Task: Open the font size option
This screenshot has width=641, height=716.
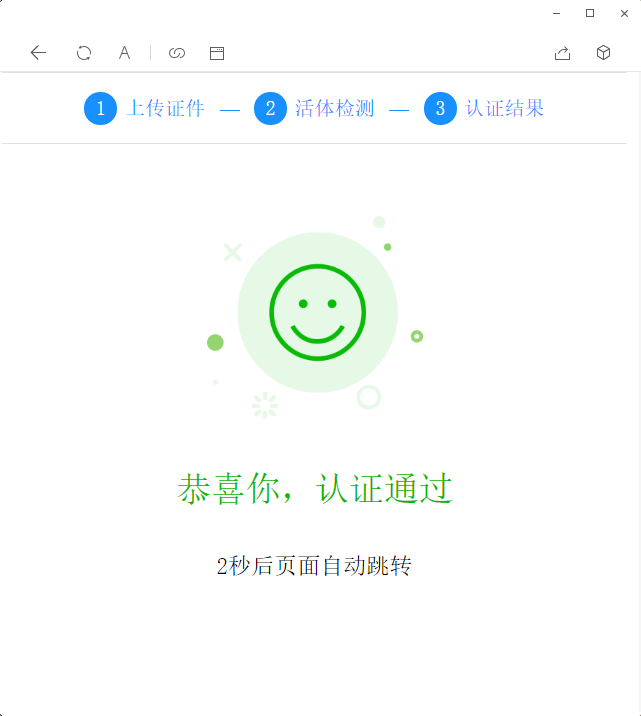Action: coord(124,53)
